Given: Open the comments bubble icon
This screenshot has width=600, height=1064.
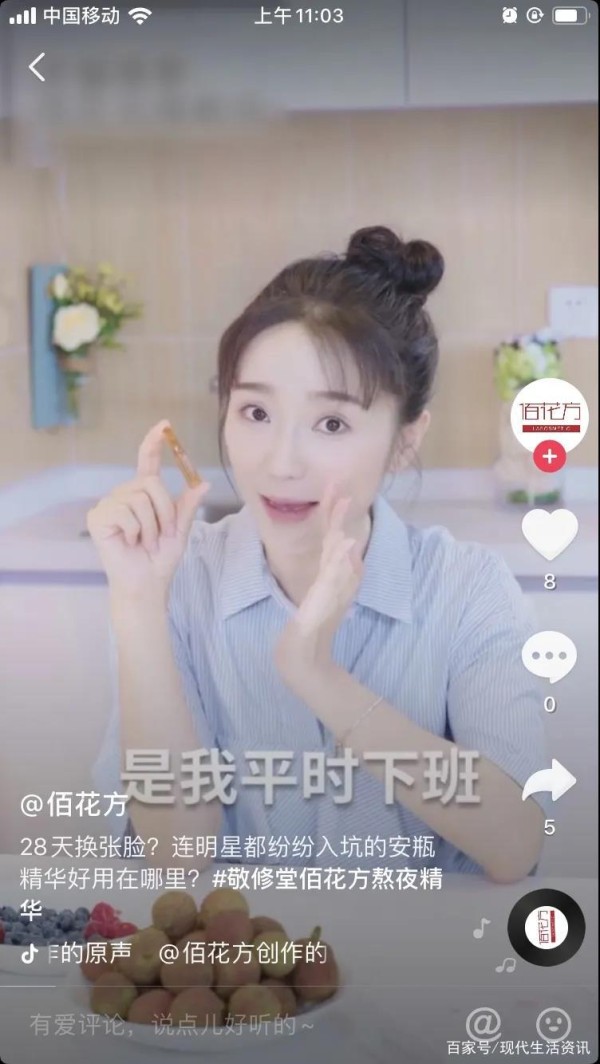Looking at the screenshot, I should (x=549, y=656).
